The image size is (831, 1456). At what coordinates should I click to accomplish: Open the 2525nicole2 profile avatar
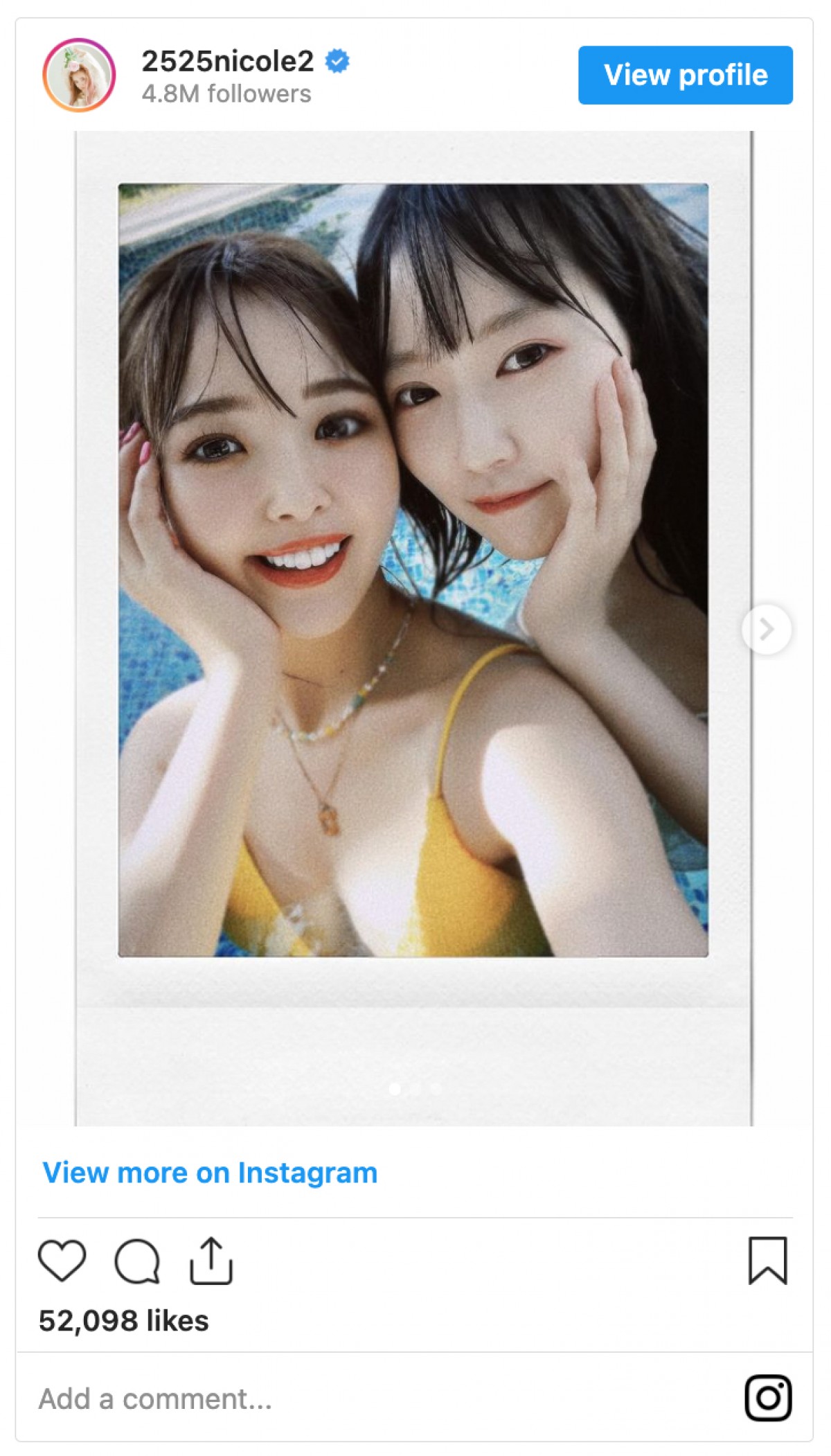79,75
